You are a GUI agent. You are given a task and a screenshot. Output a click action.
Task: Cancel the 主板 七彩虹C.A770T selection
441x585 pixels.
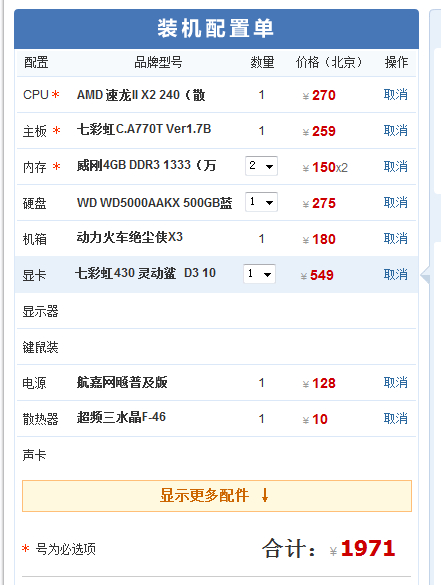pyautogui.click(x=395, y=131)
